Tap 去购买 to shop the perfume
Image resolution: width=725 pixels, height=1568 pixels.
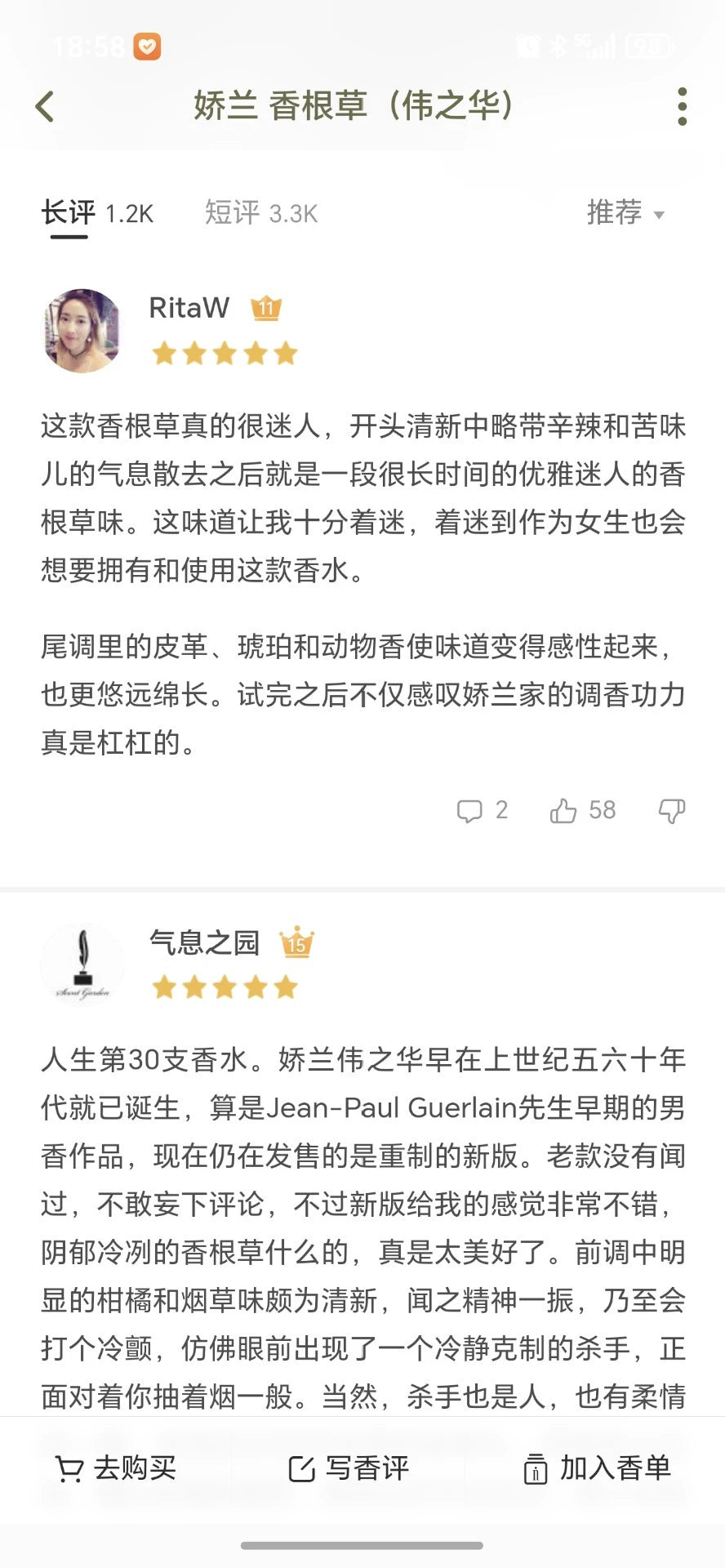click(116, 1468)
